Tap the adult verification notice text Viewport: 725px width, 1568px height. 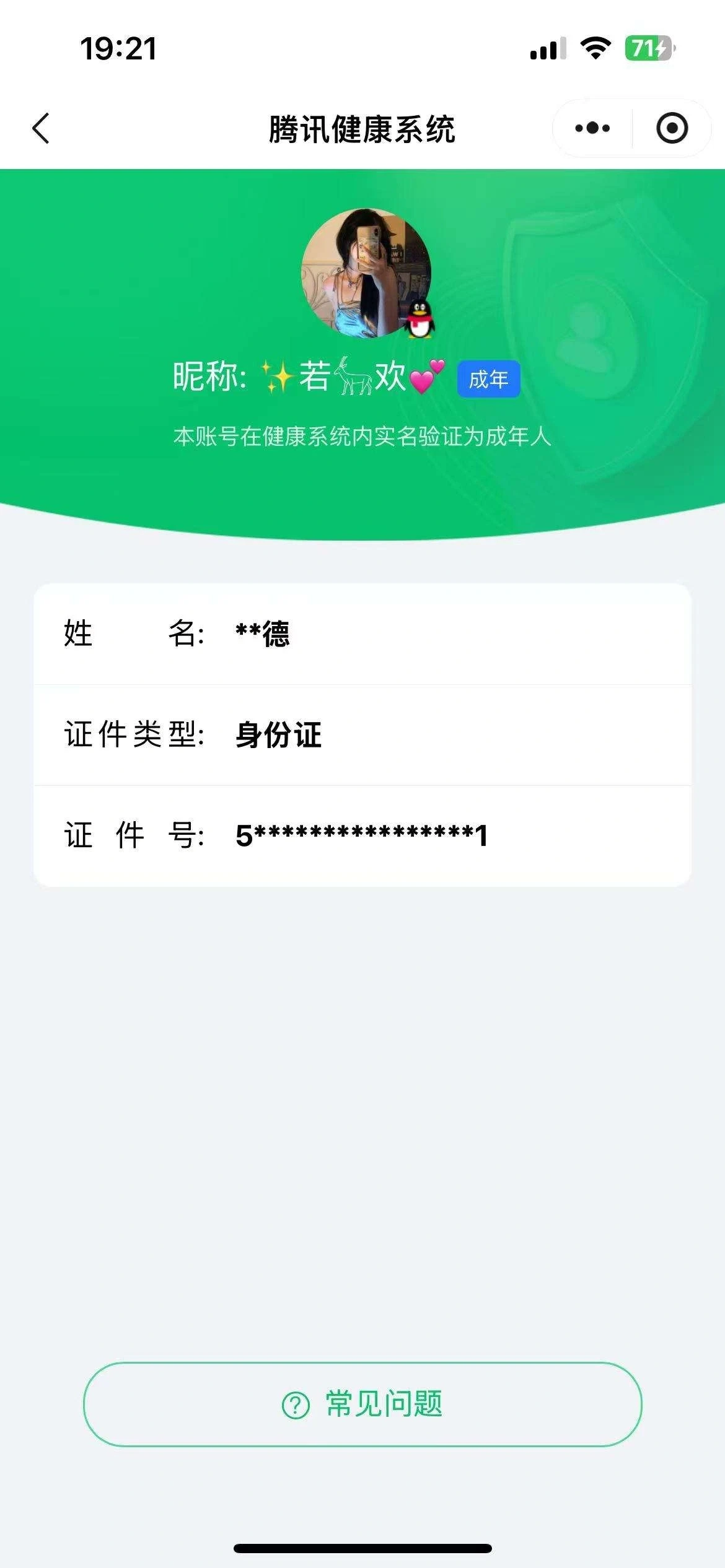pyautogui.click(x=362, y=436)
